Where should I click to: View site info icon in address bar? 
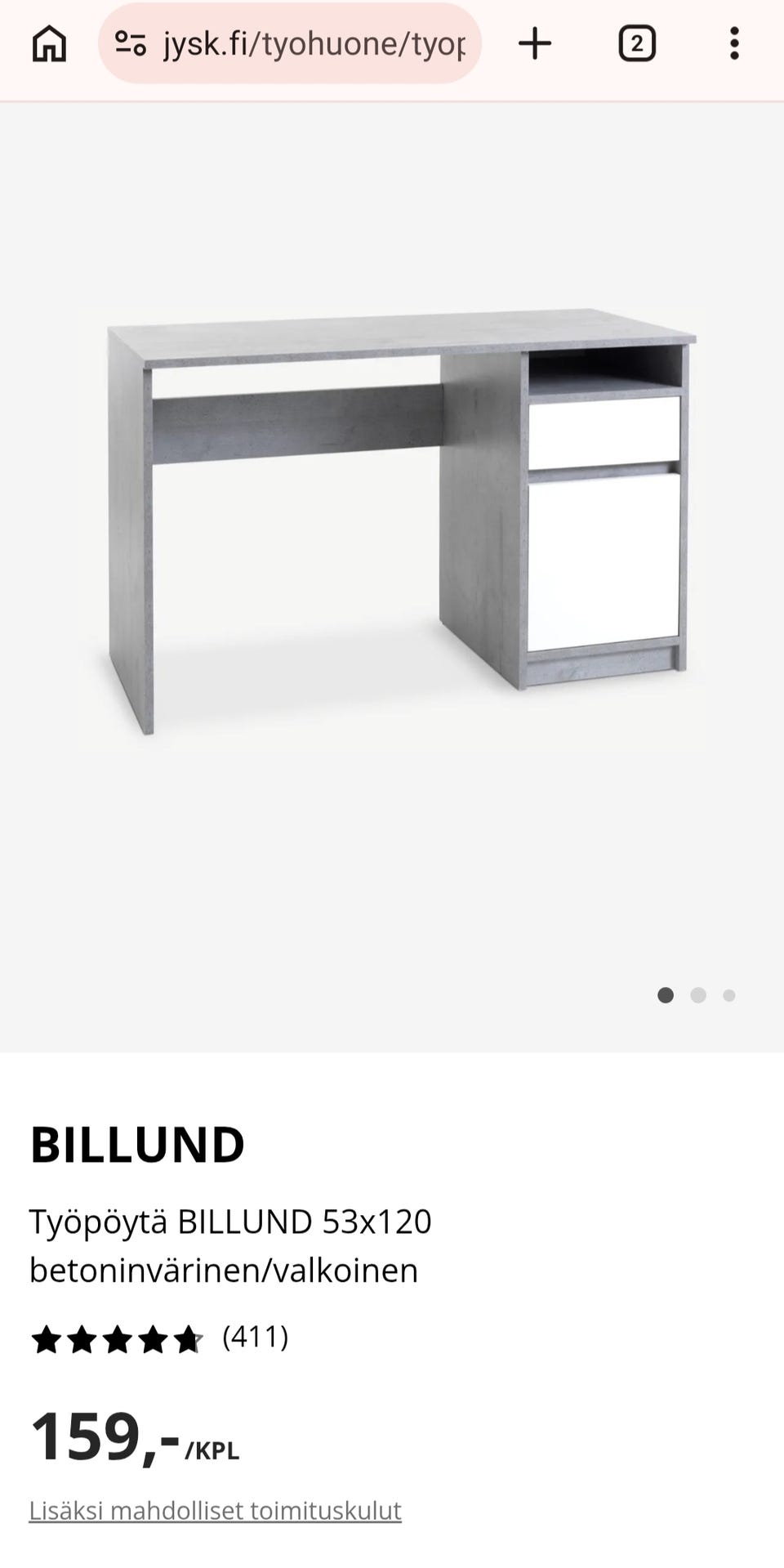(130, 43)
